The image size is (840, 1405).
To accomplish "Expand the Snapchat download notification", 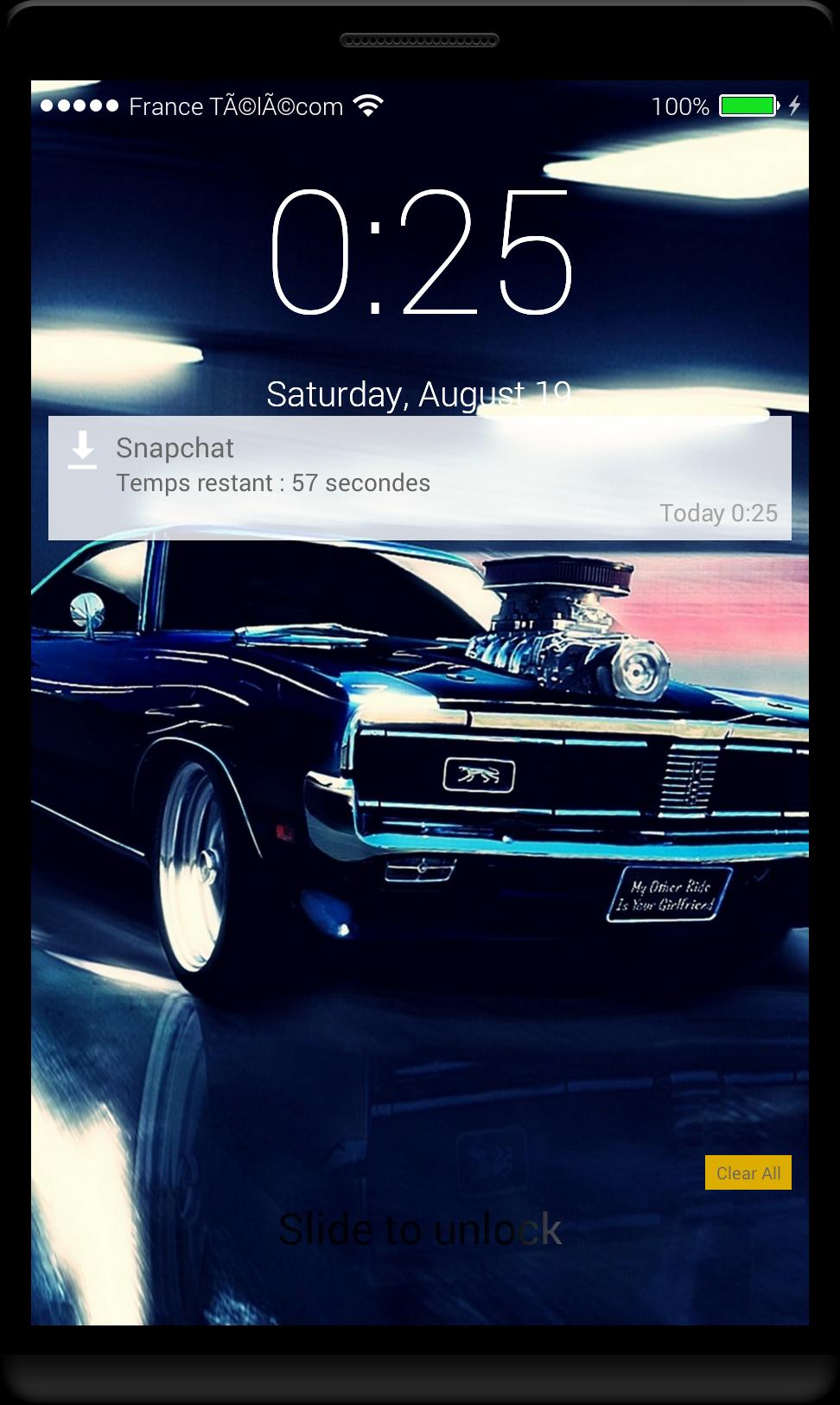I will 420,477.
